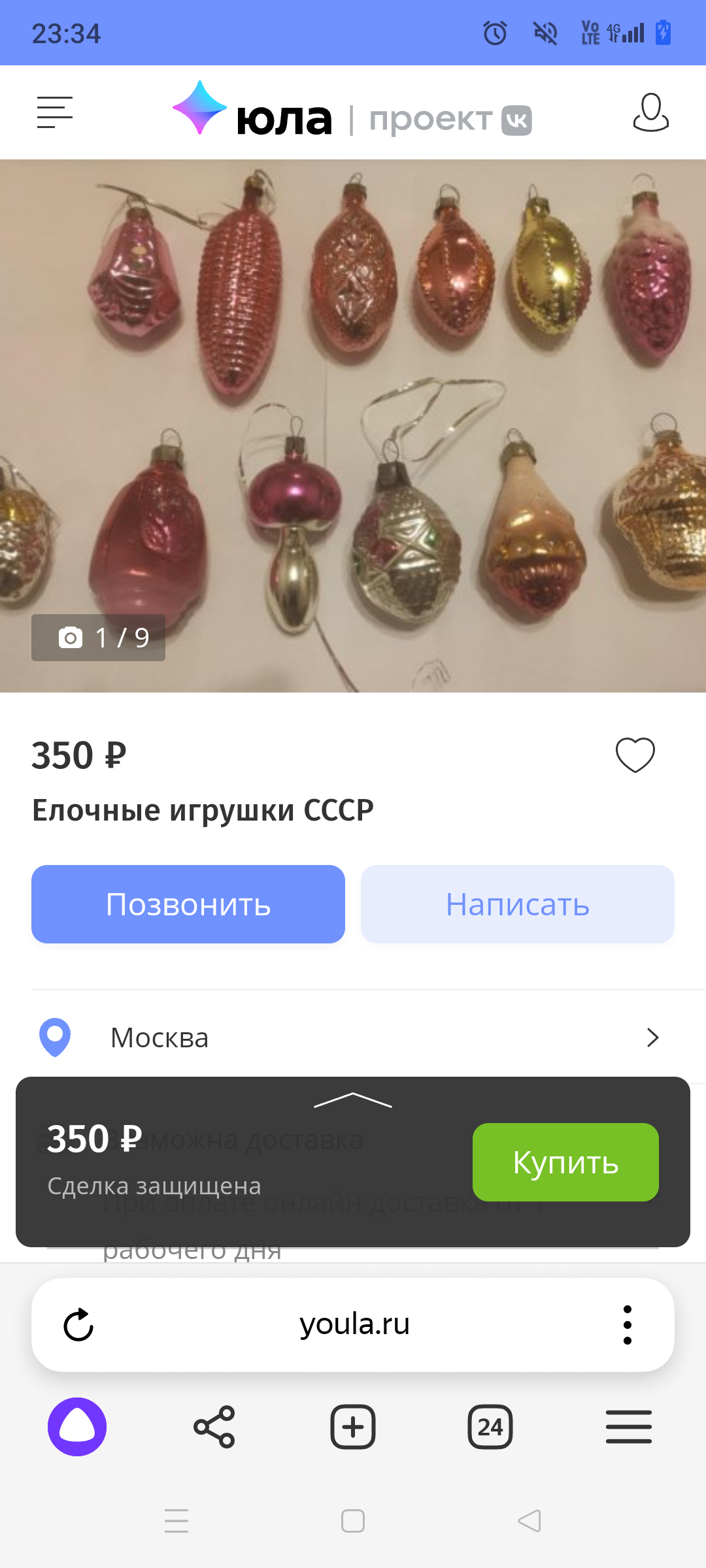The image size is (706, 1568).
Task: Open a new browser tab
Action: (x=353, y=1427)
